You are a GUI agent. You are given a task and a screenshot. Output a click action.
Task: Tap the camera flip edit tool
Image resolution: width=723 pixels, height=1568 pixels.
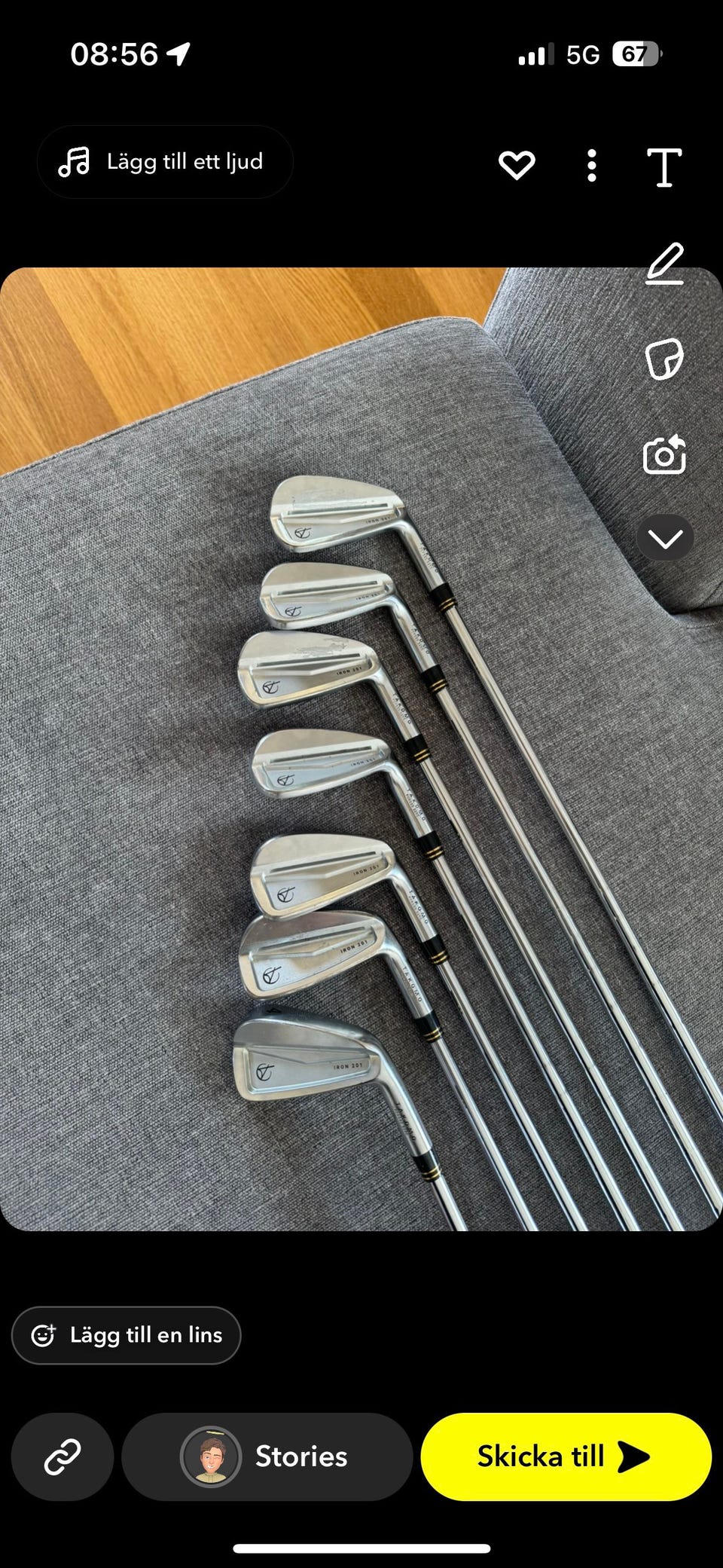point(664,454)
